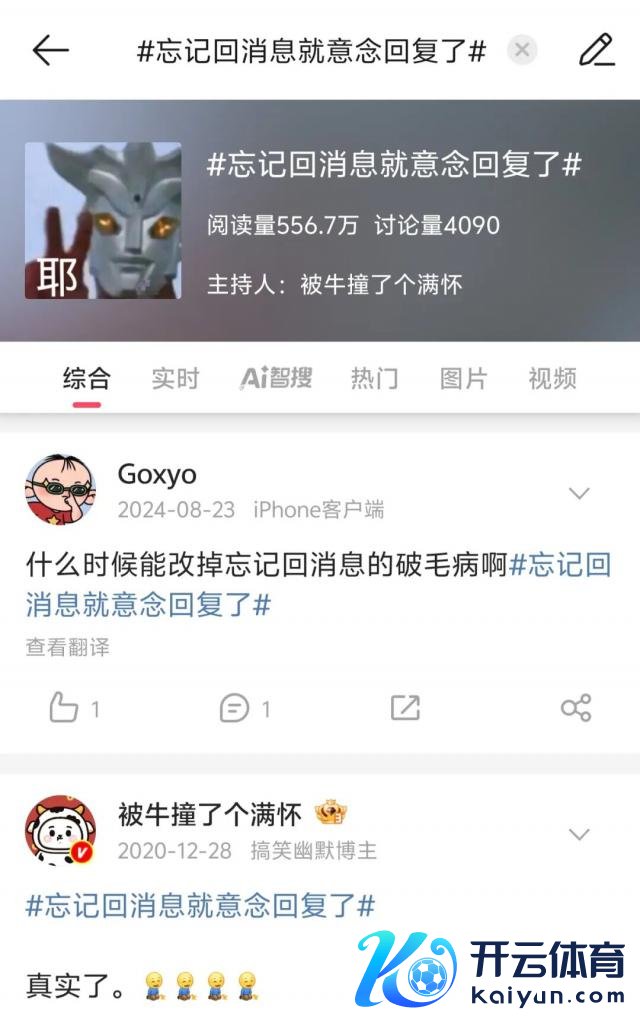Compose a new post with the pencil icon
The width and height of the screenshot is (640, 1029).
pos(597,50)
